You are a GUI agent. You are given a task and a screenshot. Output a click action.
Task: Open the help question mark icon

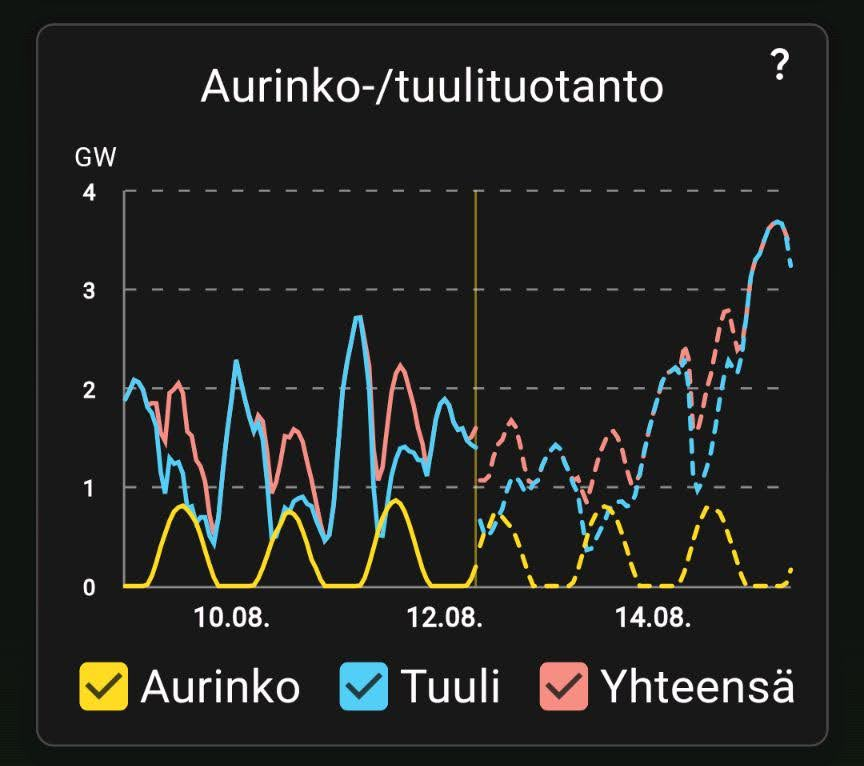click(x=780, y=66)
